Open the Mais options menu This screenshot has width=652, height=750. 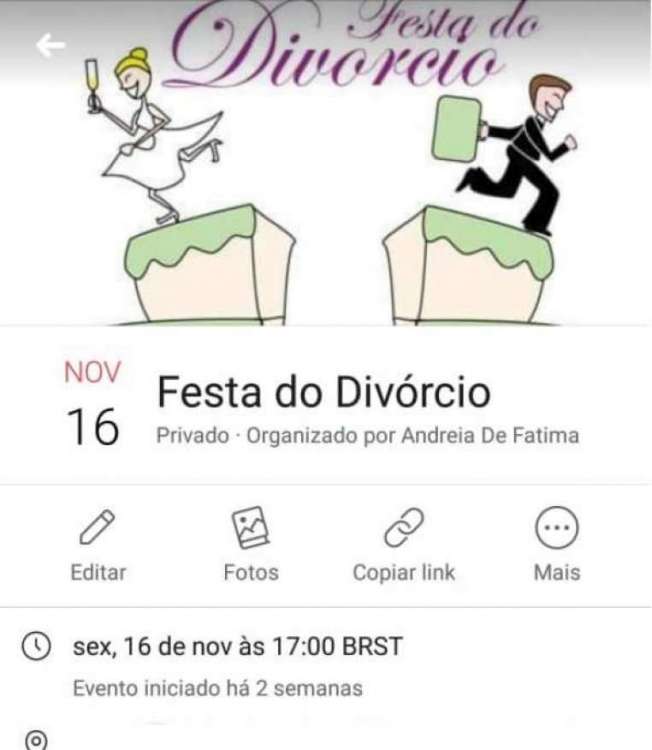click(557, 545)
